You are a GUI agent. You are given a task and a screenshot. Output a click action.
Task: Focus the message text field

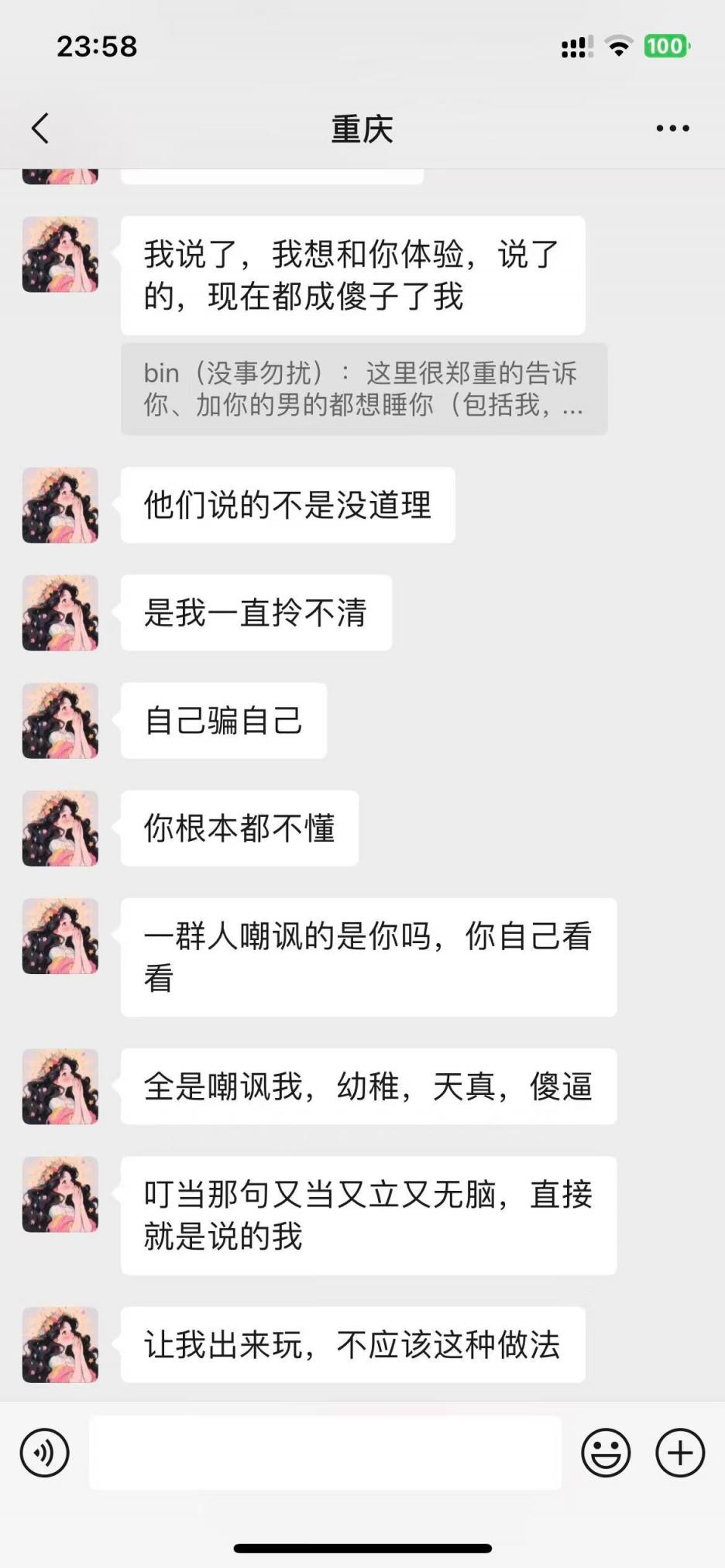tap(325, 1453)
